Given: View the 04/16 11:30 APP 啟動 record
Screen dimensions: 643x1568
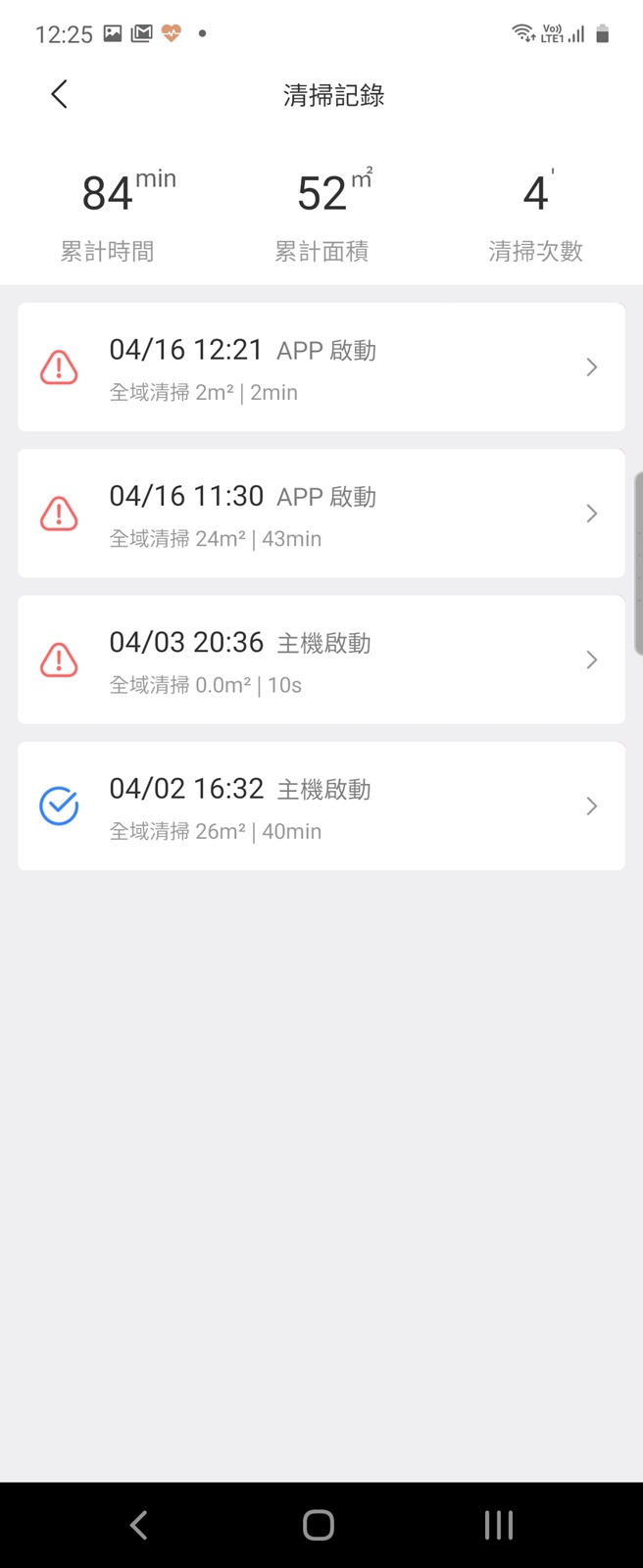Looking at the screenshot, I should [321, 514].
